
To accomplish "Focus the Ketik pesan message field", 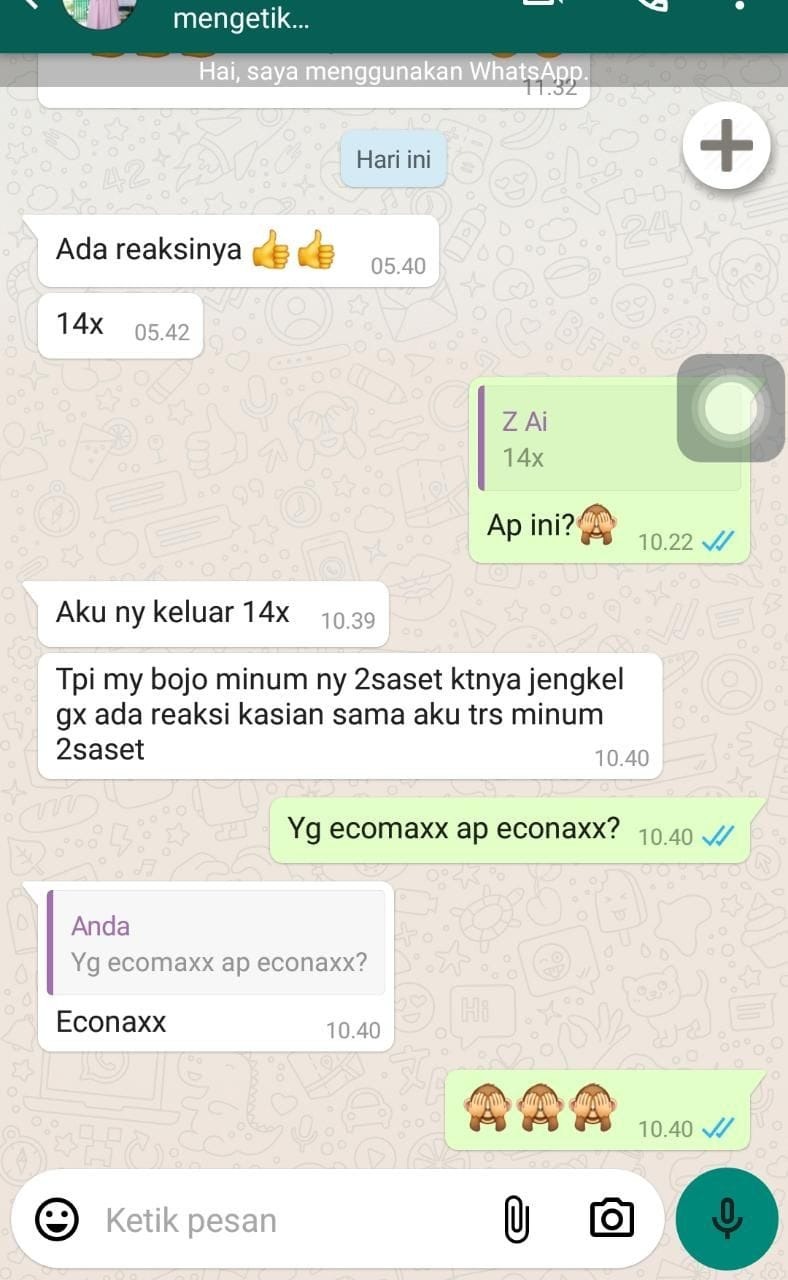I will click(x=290, y=1220).
